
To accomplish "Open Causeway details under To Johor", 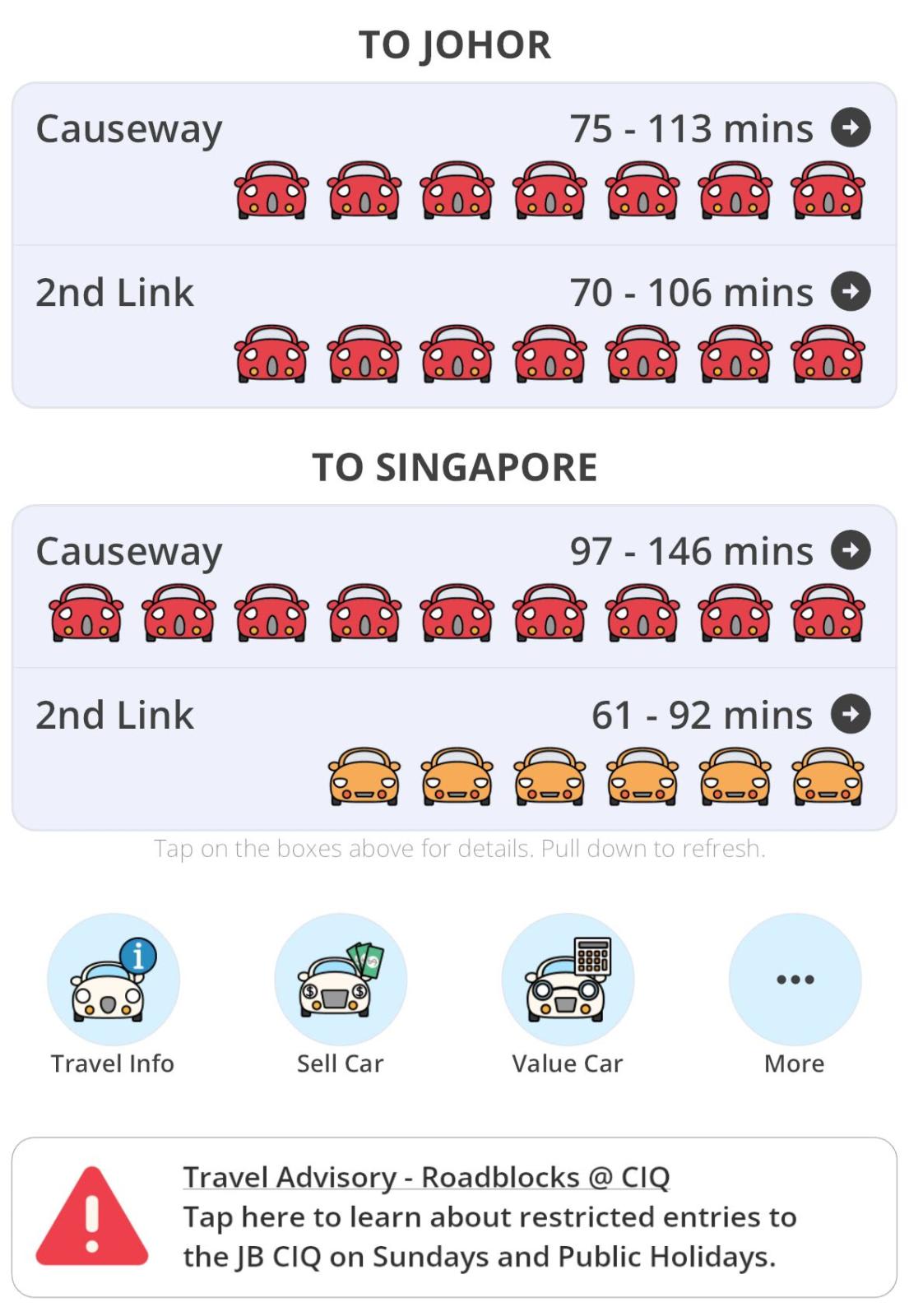I will coord(851,128).
